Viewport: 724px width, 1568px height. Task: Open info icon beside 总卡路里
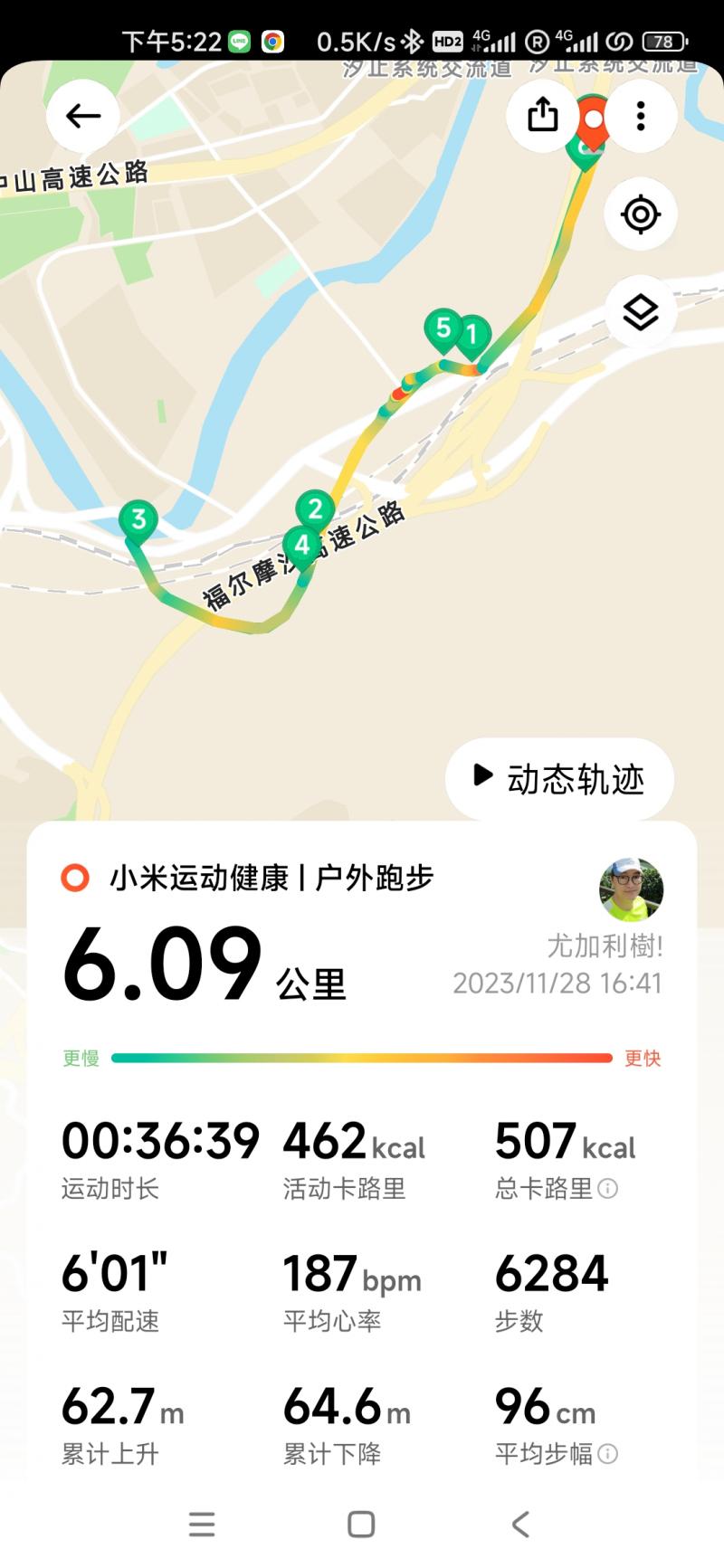pyautogui.click(x=608, y=1189)
